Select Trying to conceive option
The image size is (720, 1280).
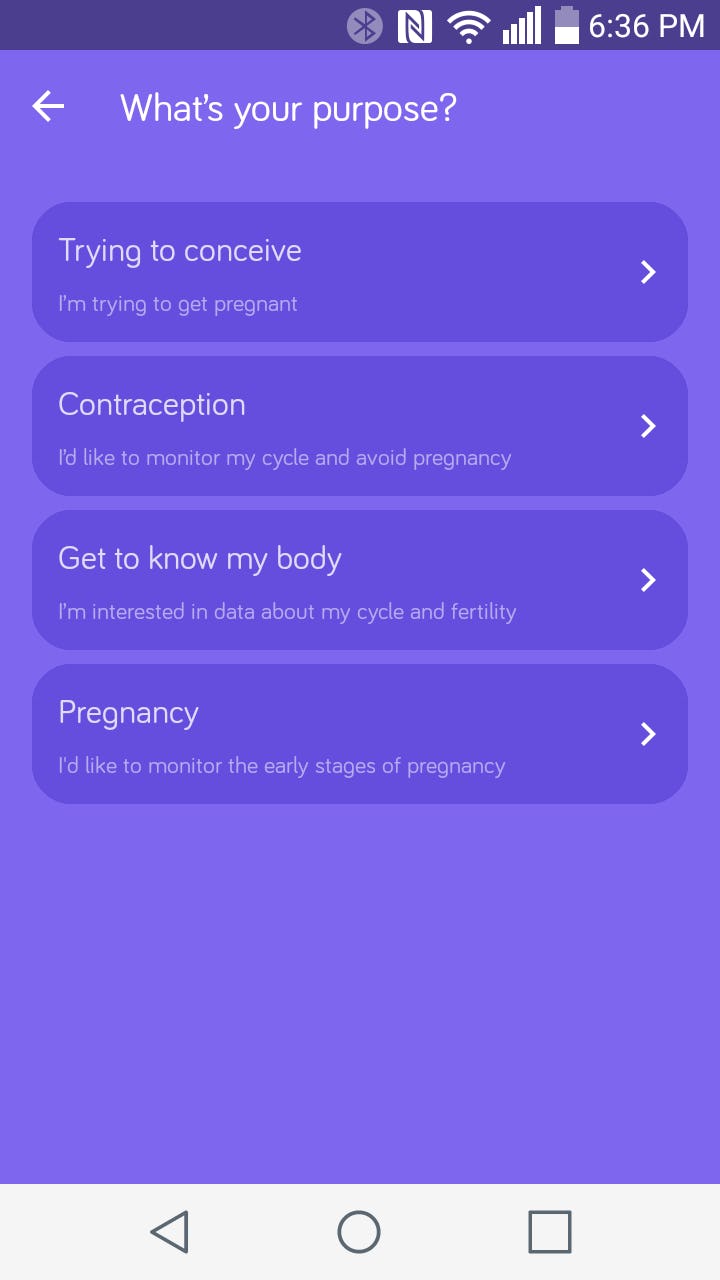coord(360,272)
